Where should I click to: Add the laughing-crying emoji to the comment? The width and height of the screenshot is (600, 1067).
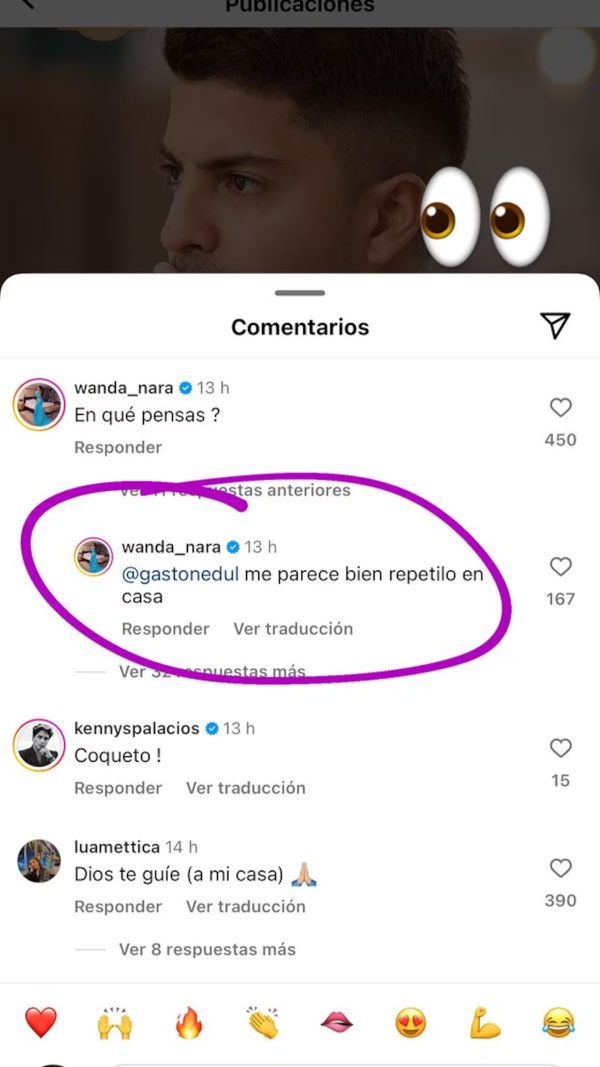click(x=558, y=1022)
